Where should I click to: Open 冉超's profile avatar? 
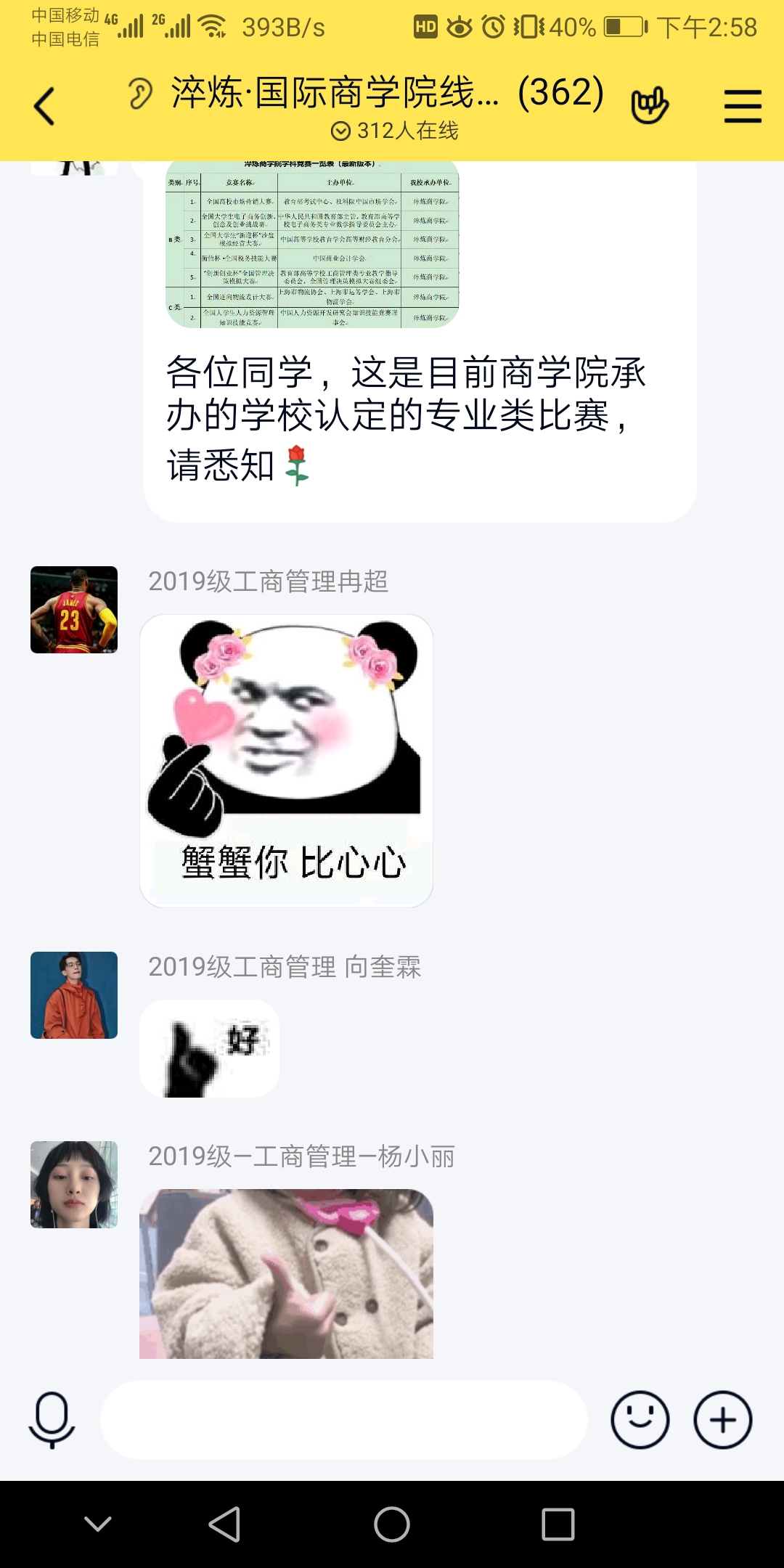[74, 610]
